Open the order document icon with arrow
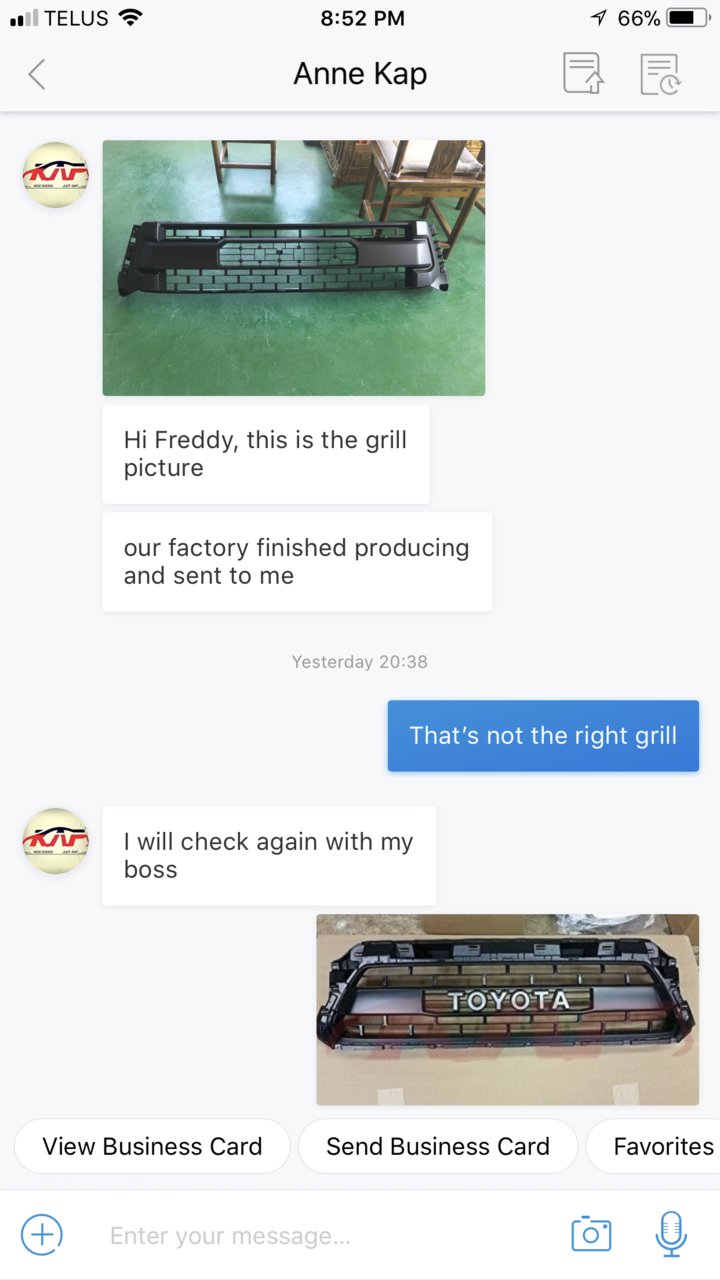The width and height of the screenshot is (720, 1280). [x=584, y=74]
